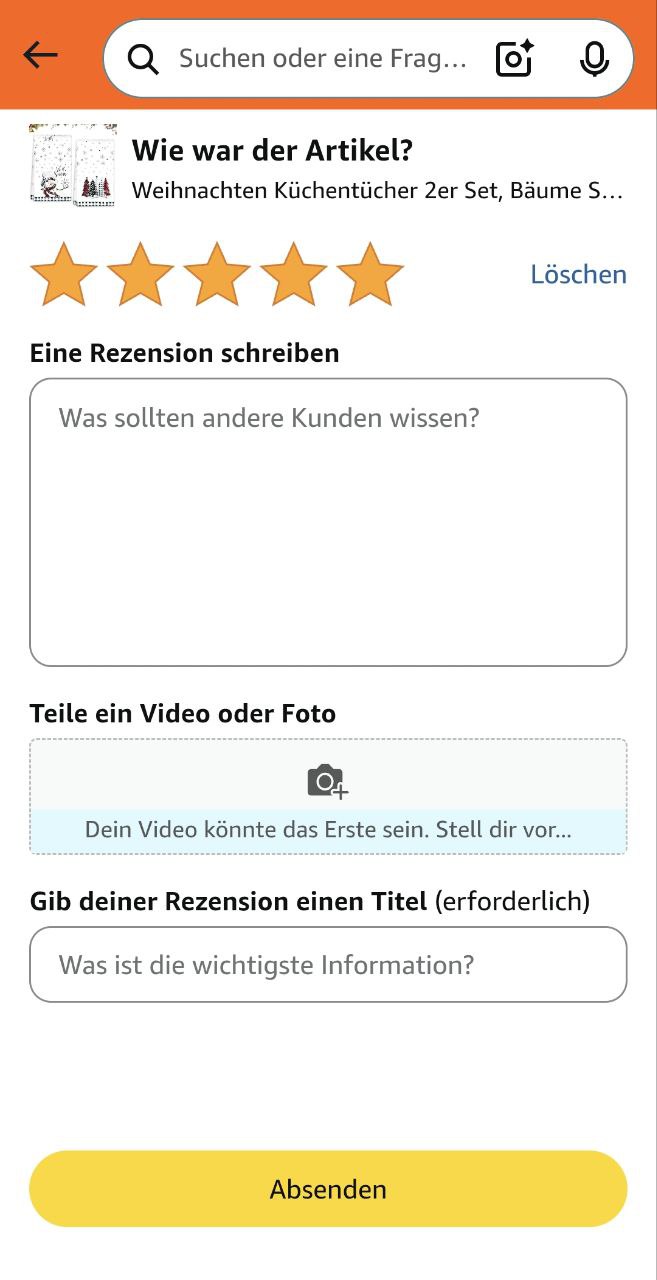Submit the review with Absenden
This screenshot has width=657, height=1280.
click(328, 1189)
